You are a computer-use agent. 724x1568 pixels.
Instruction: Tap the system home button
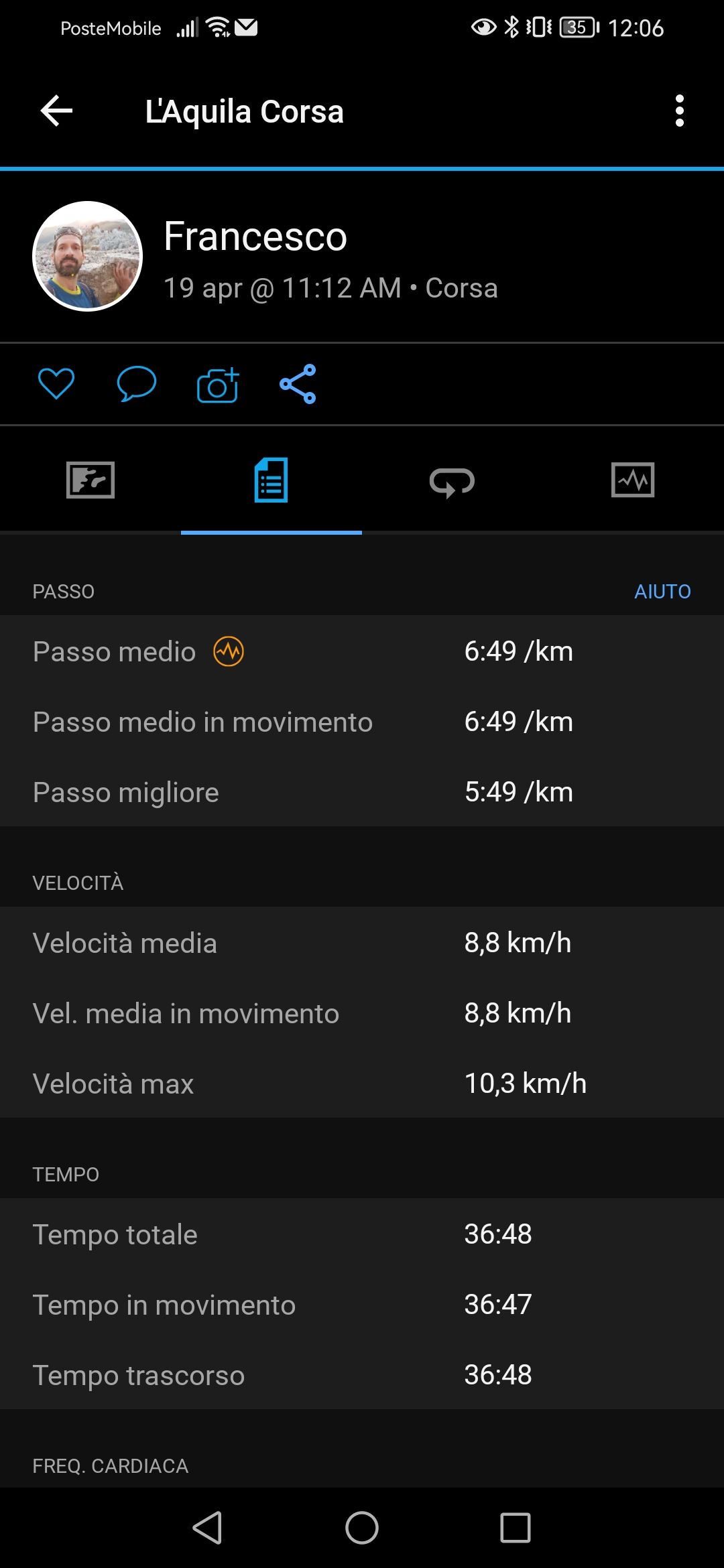[362, 1528]
